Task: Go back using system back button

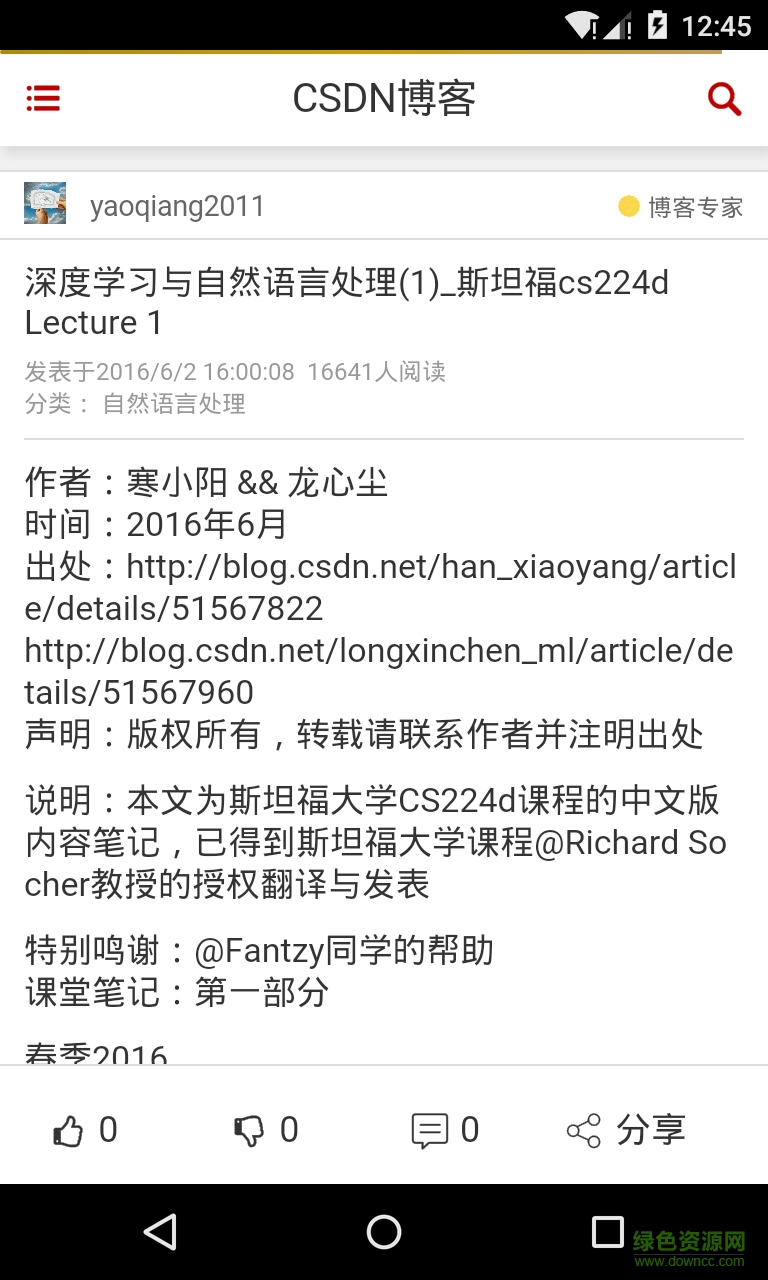Action: 160,1232
